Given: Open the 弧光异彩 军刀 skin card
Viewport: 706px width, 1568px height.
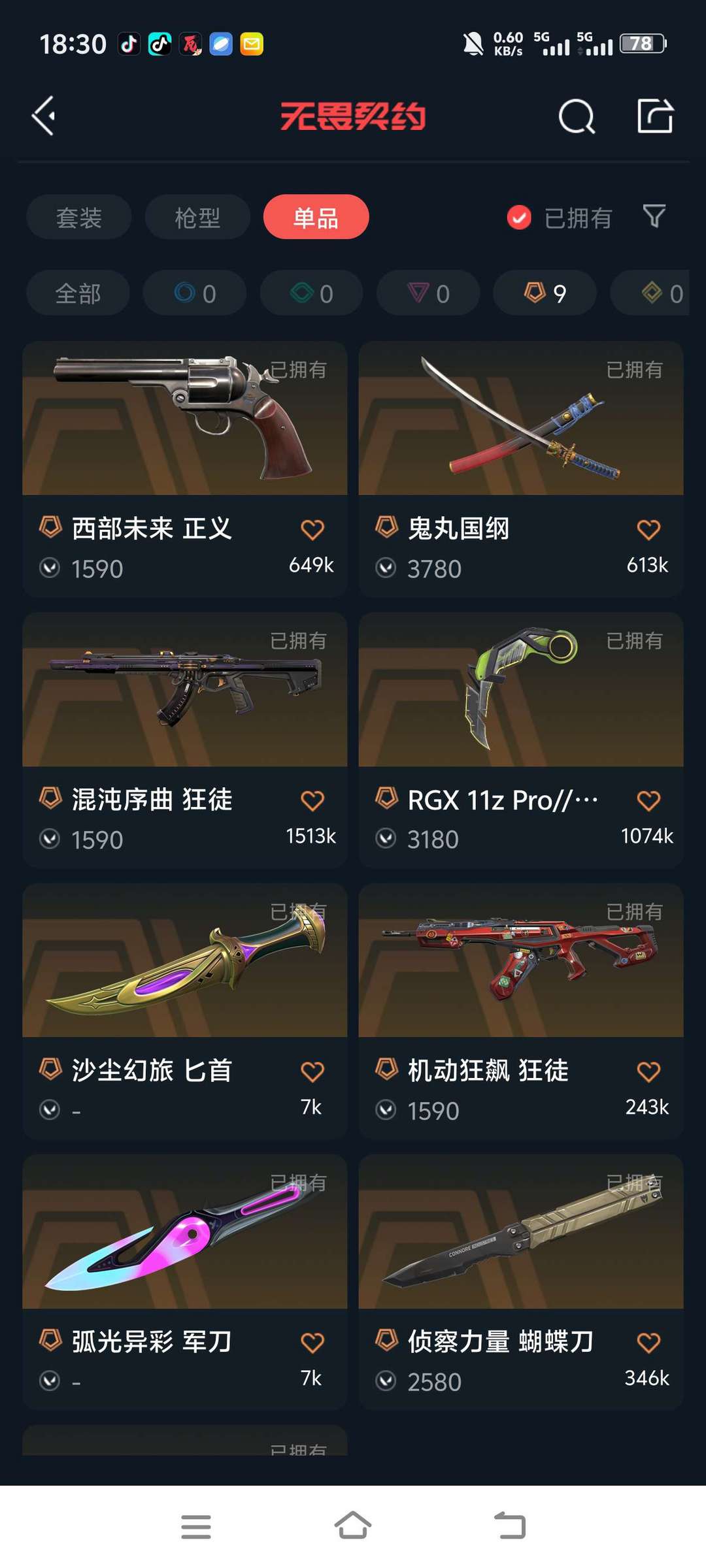Looking at the screenshot, I should (x=185, y=1282).
